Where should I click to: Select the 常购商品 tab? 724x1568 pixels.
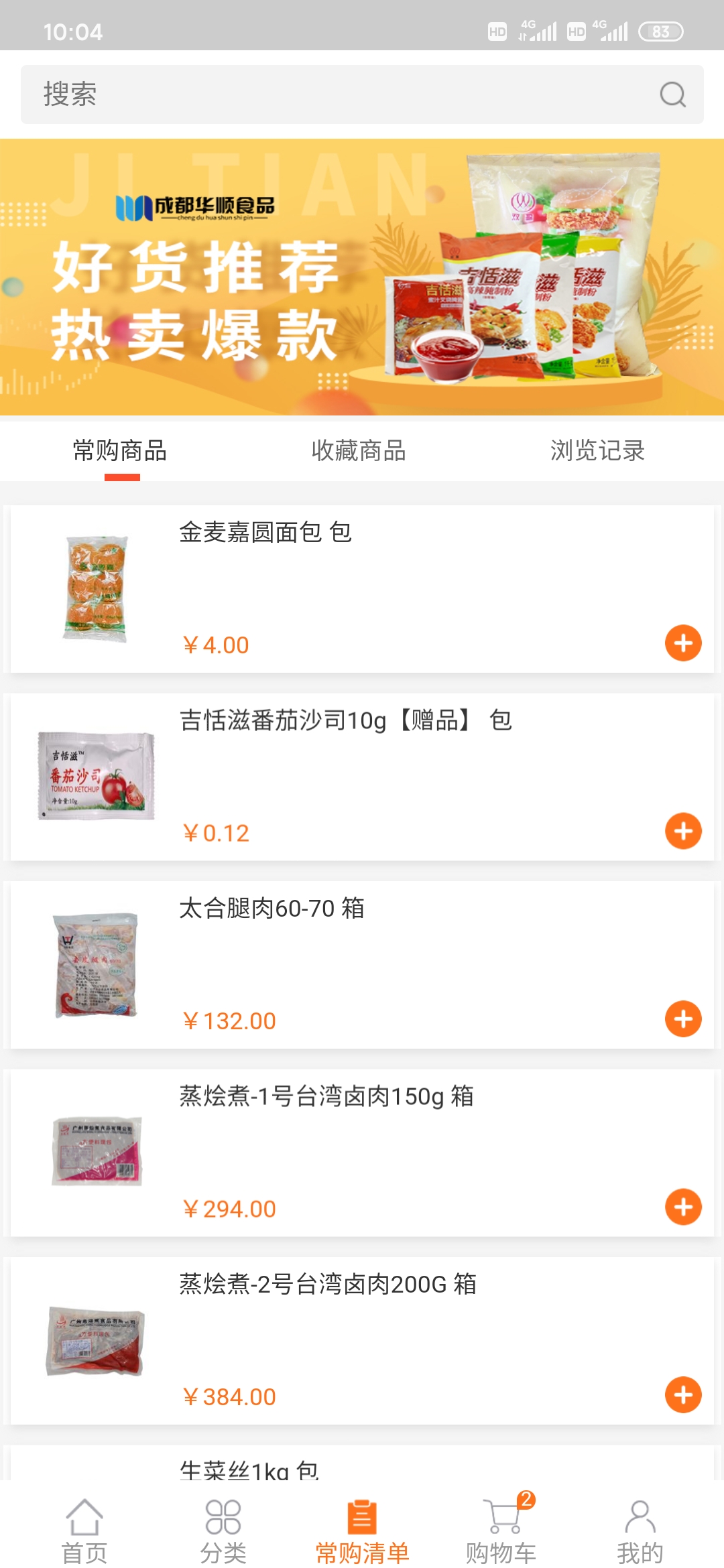click(x=120, y=451)
